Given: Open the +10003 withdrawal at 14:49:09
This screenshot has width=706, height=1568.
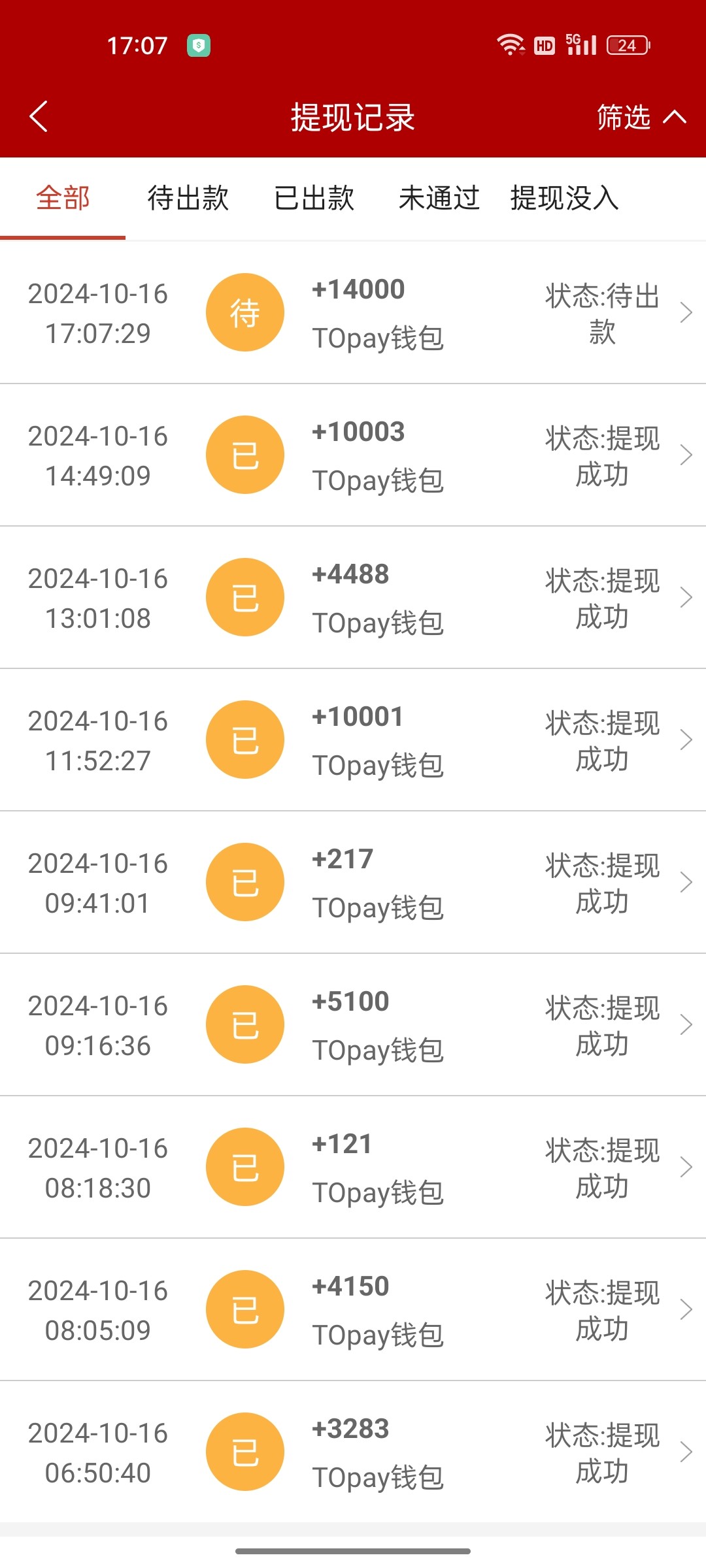Looking at the screenshot, I should (353, 455).
